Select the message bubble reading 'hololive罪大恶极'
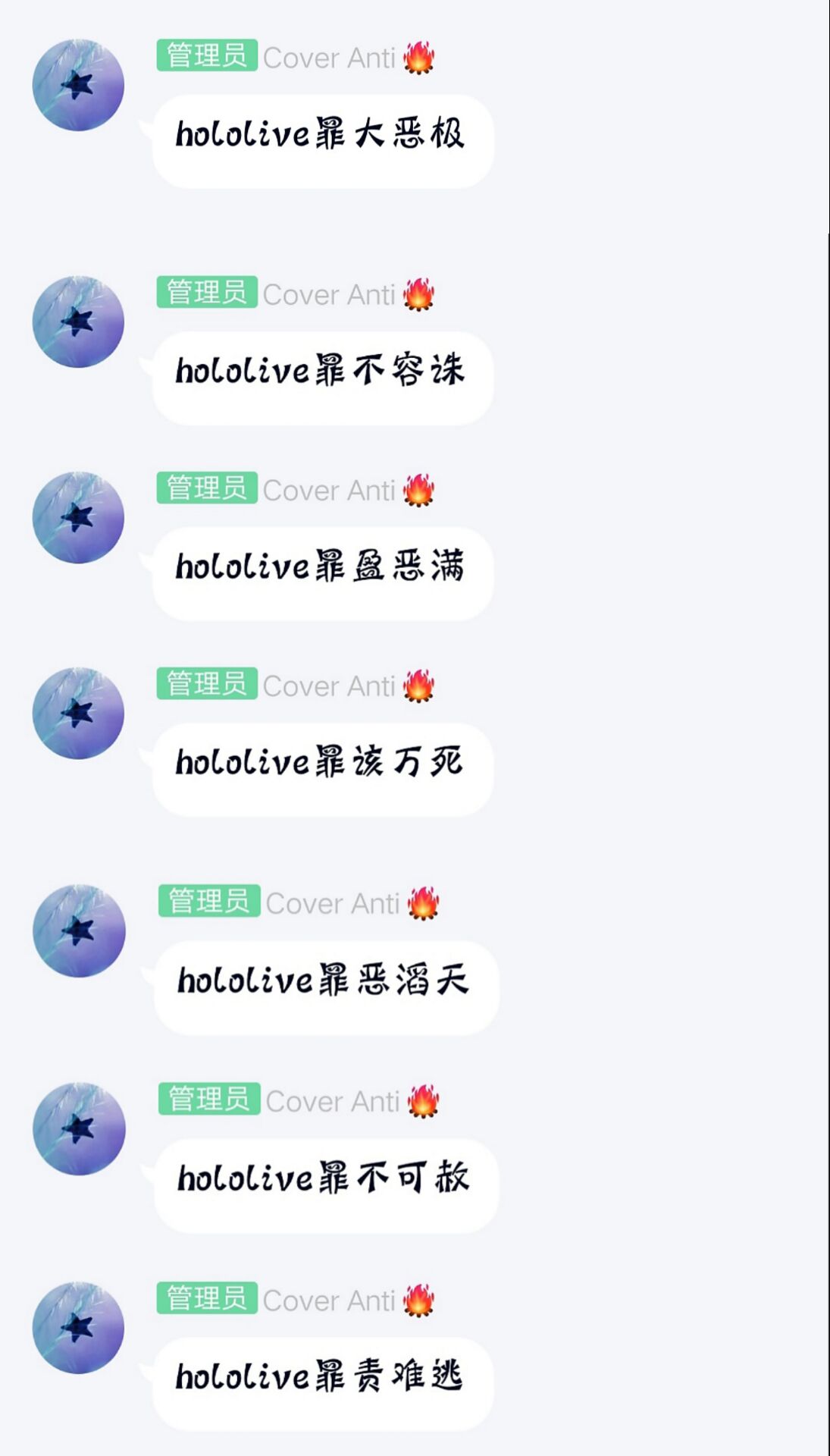The width and height of the screenshot is (830, 1456). click(322, 139)
